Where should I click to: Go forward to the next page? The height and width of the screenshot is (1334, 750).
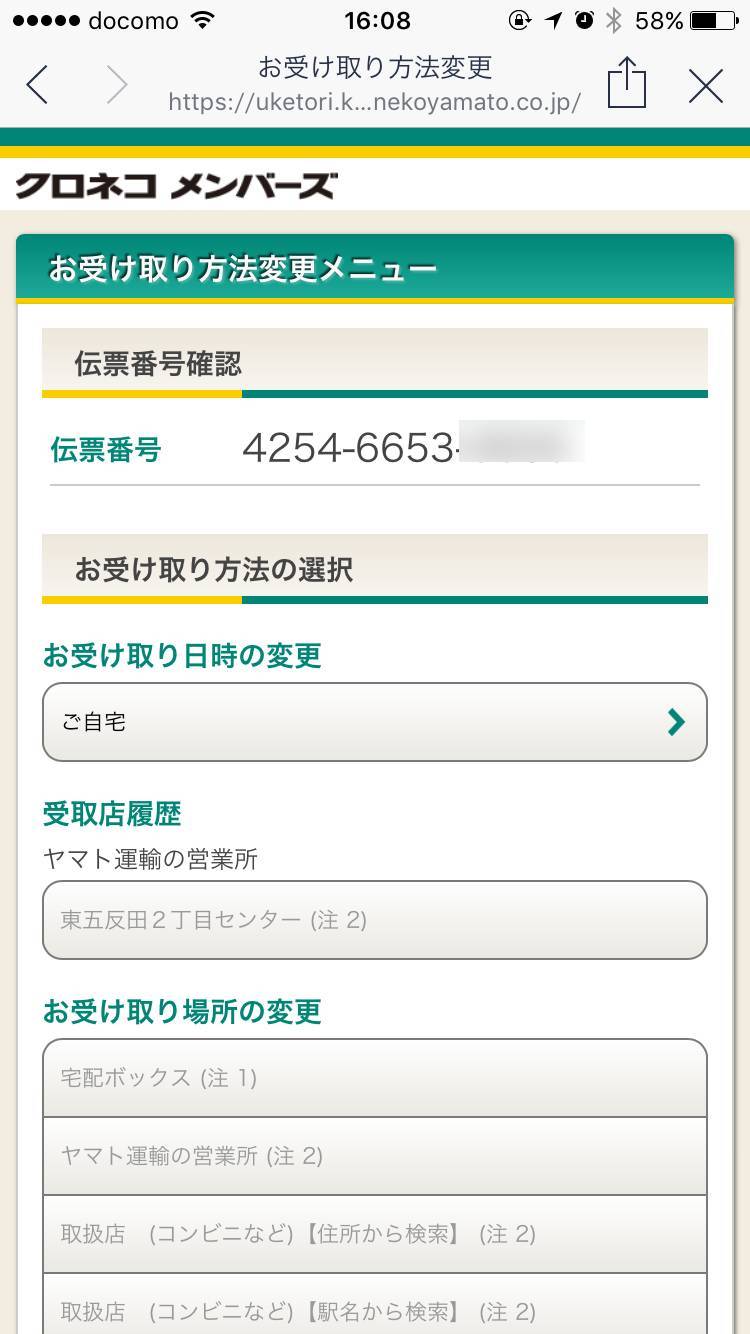pyautogui.click(x=117, y=85)
